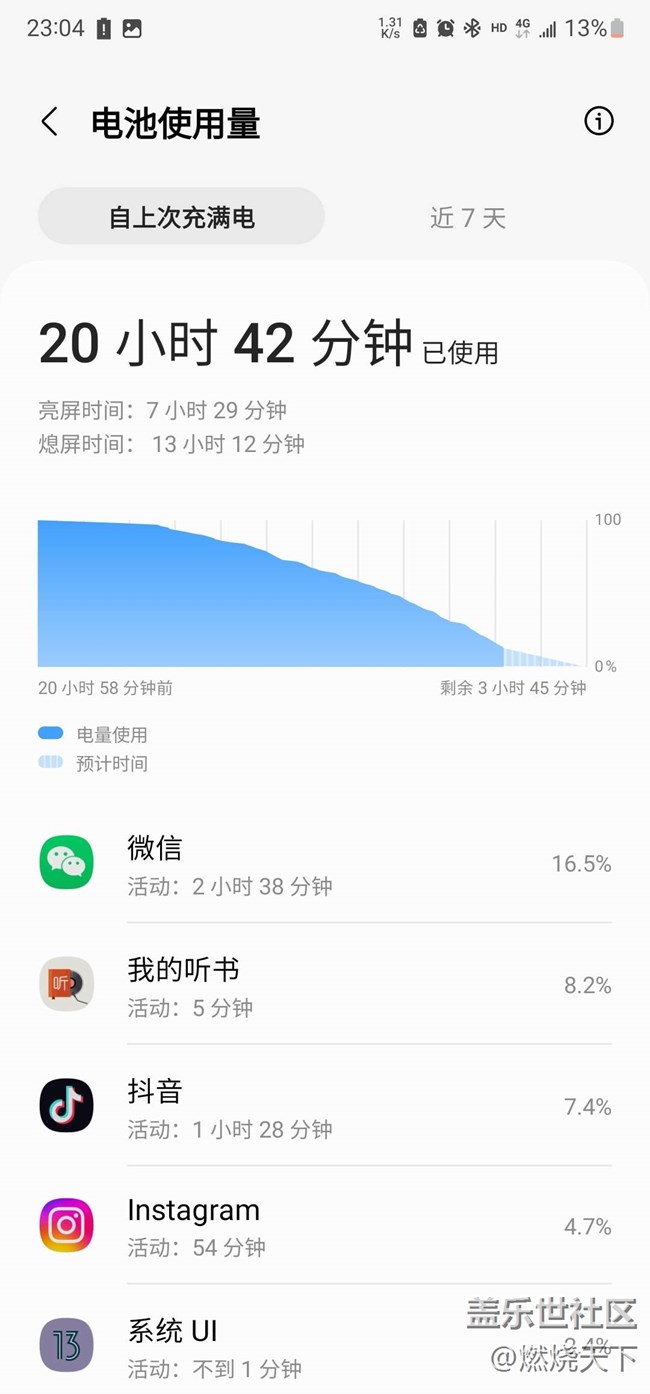Go back from battery usage page
Screen dimensions: 650x1394
49,122
